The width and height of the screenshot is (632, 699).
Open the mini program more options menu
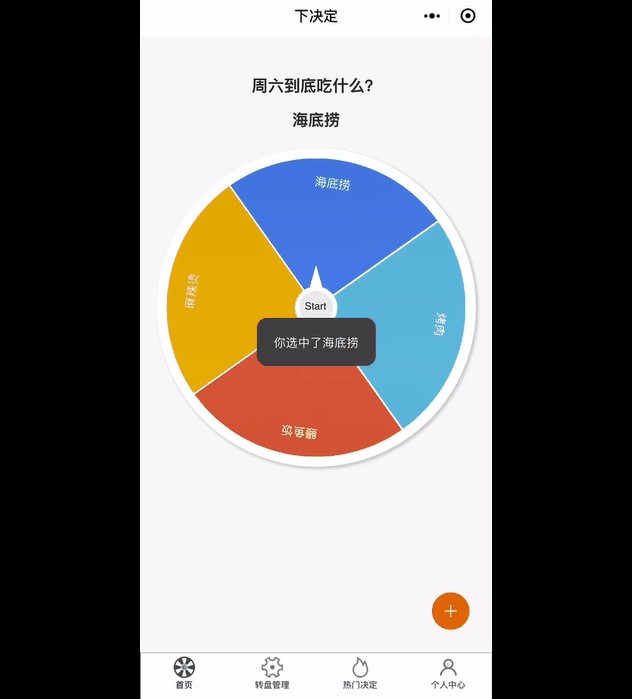432,16
